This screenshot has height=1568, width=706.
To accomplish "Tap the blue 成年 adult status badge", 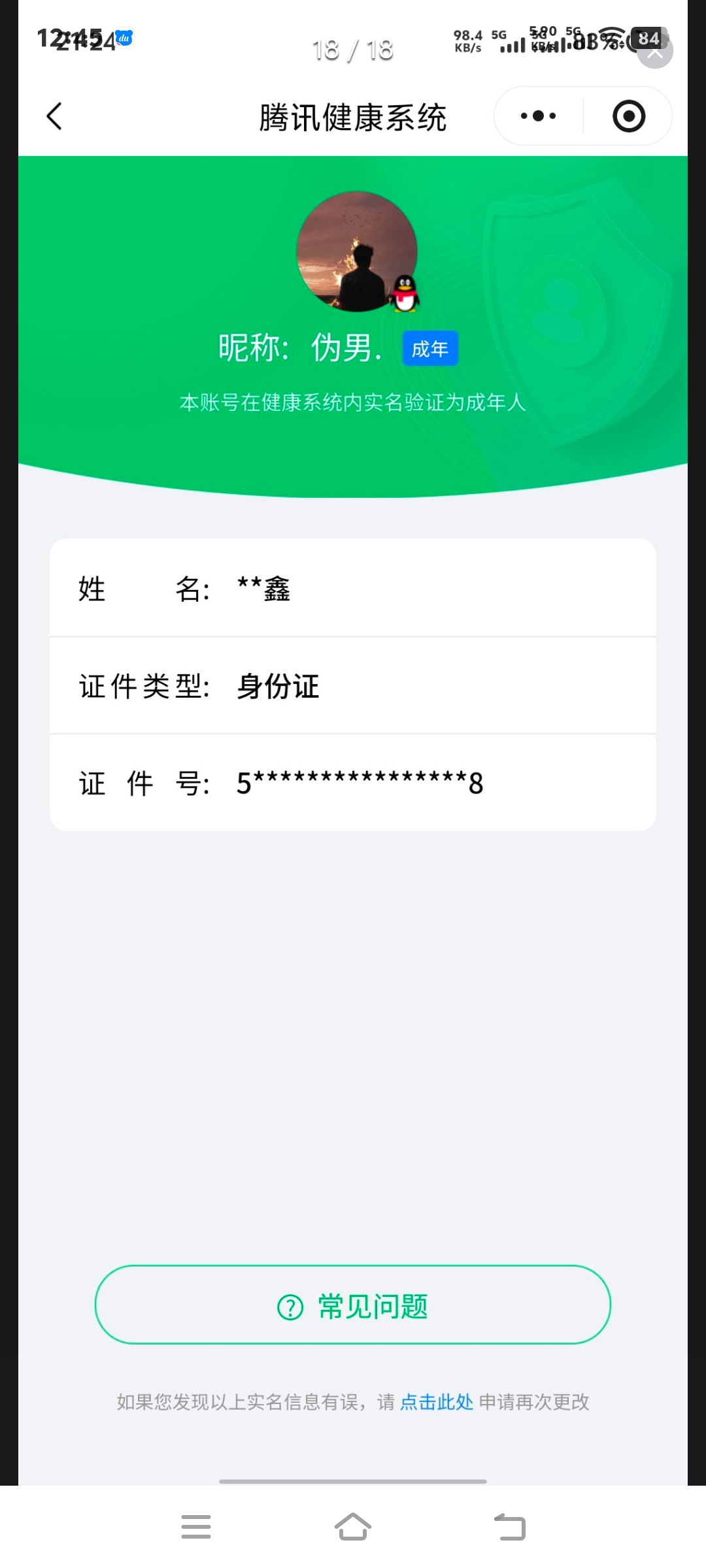I will click(429, 349).
